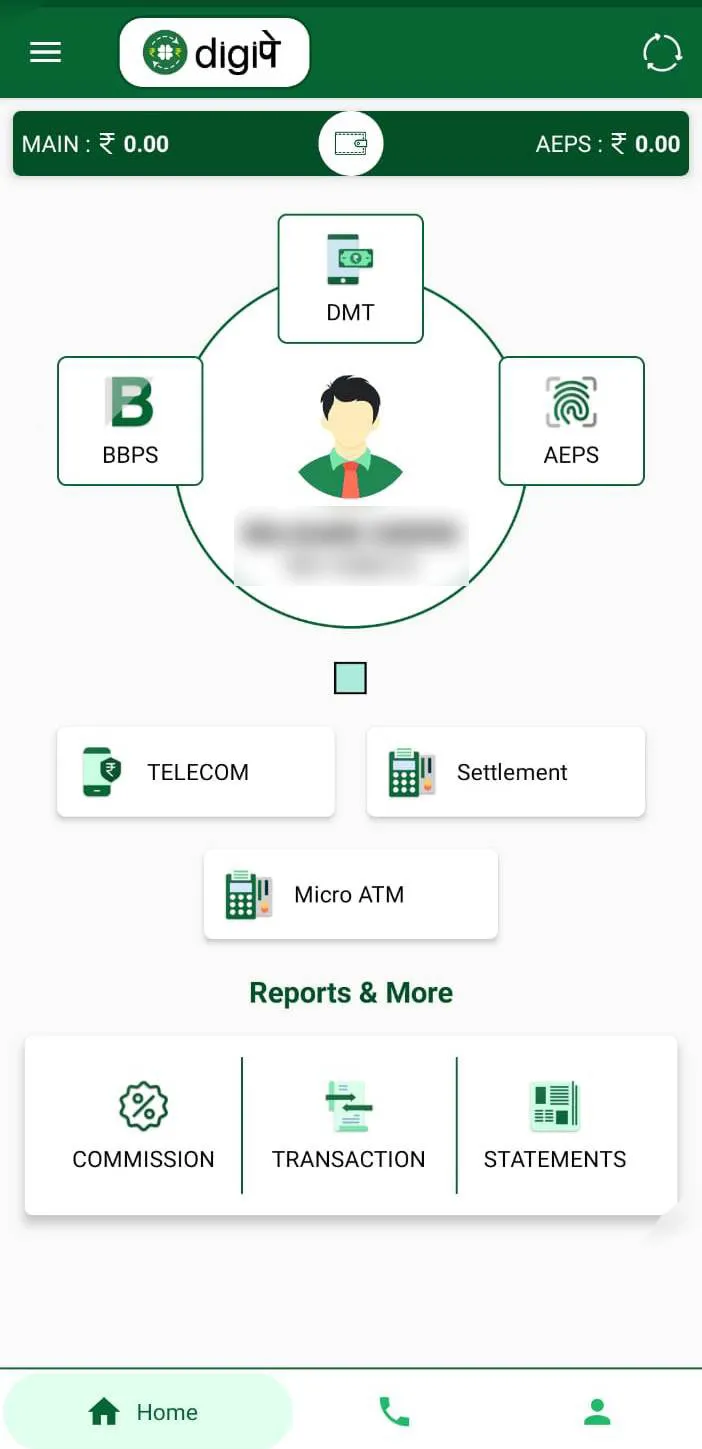Open the Settlement card
Screen dimensions: 702x1449
[x=506, y=772]
